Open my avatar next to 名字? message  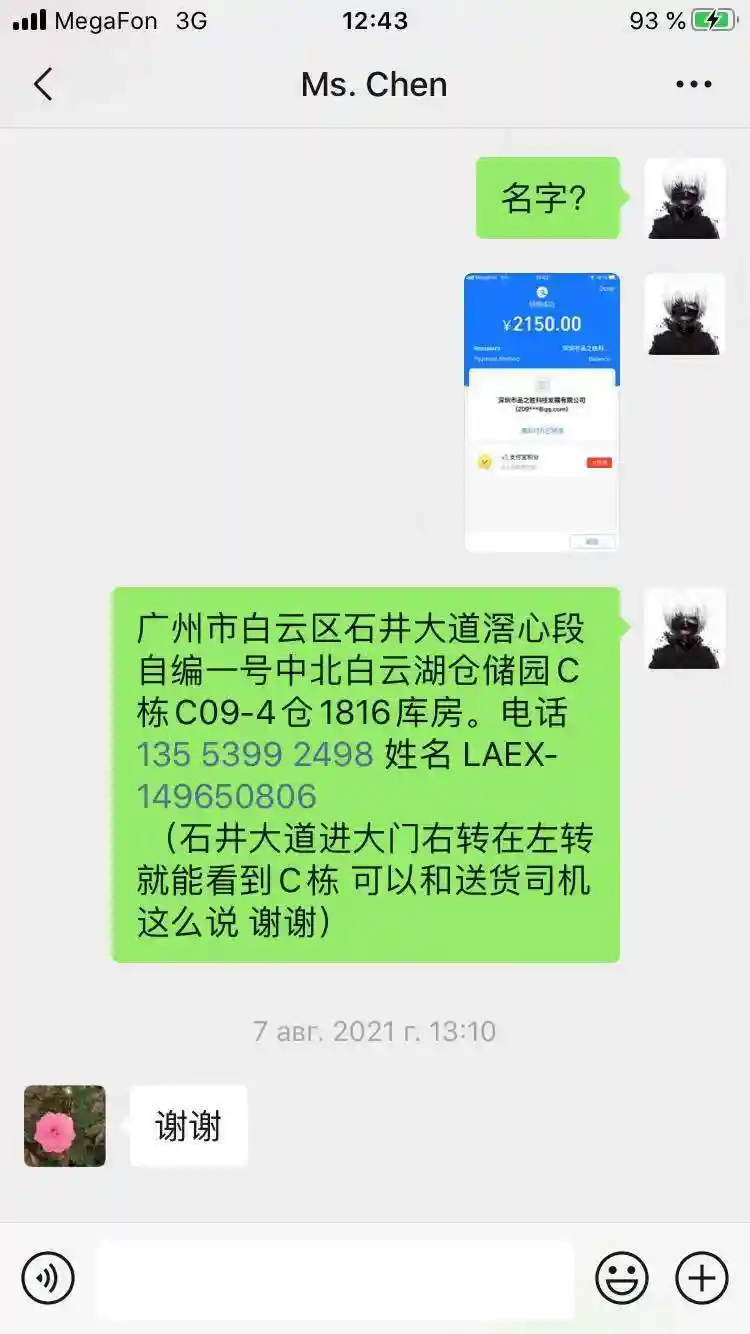tap(685, 198)
